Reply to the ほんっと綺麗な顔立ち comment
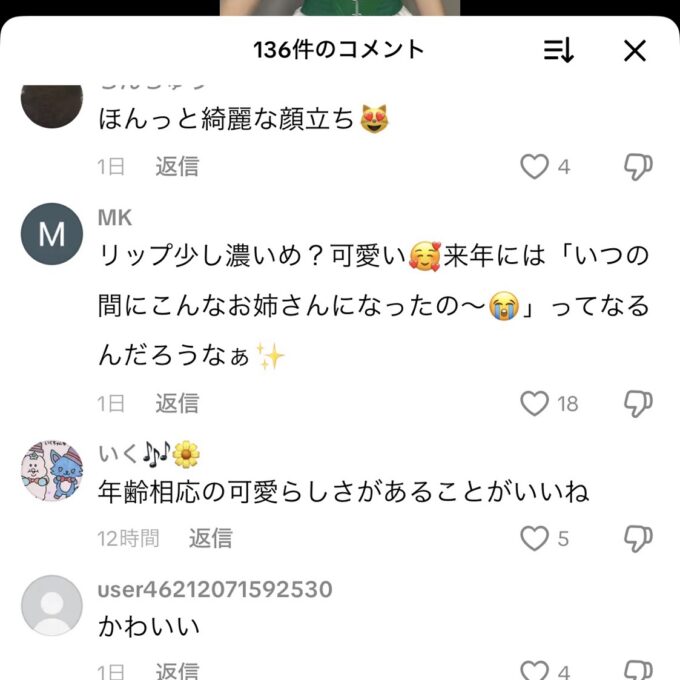The width and height of the screenshot is (680, 680). tap(177, 167)
